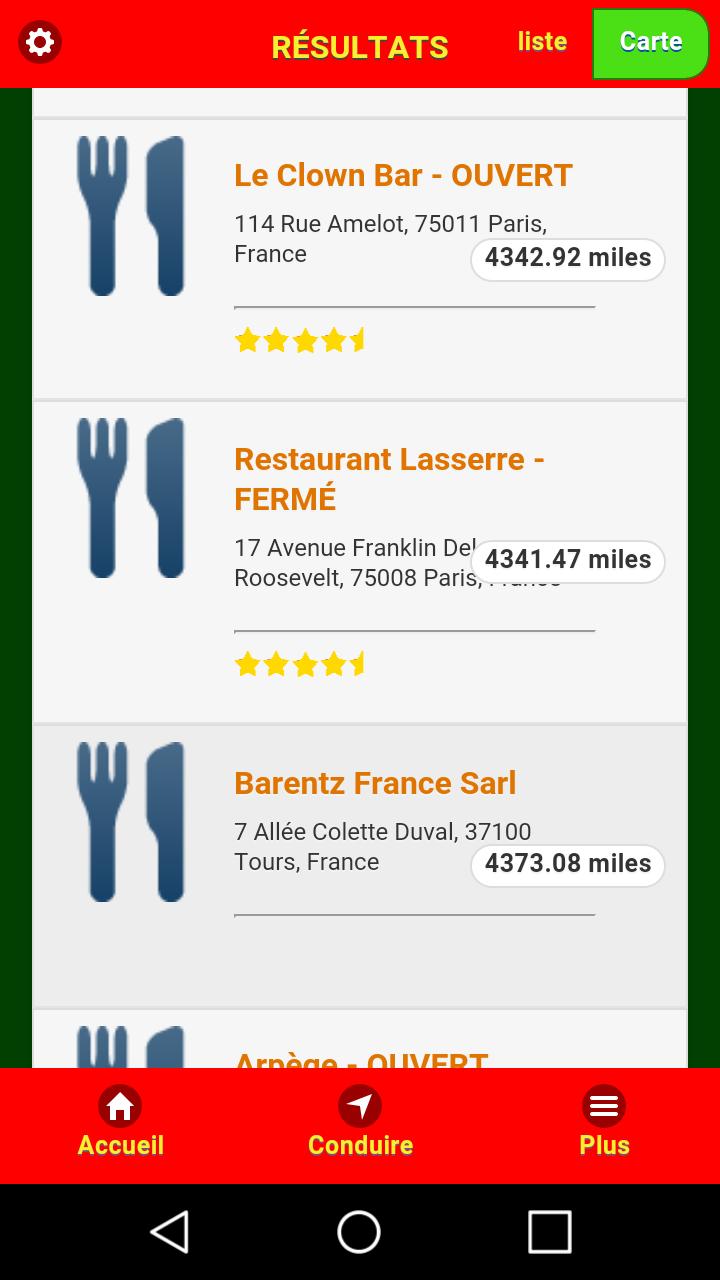
Task: Open the settings gear icon
Action: click(40, 42)
